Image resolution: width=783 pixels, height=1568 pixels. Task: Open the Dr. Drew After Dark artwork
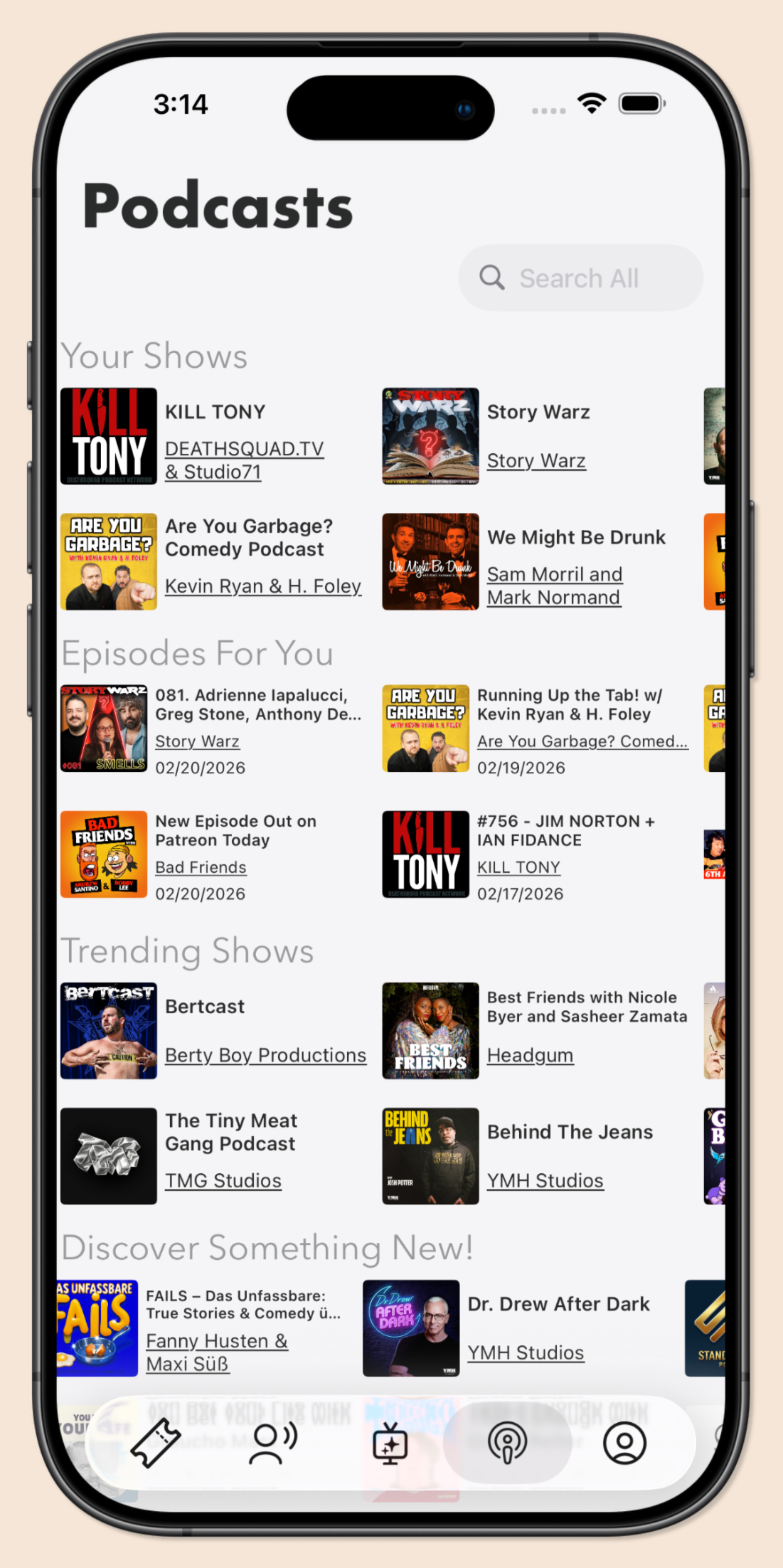(412, 1328)
